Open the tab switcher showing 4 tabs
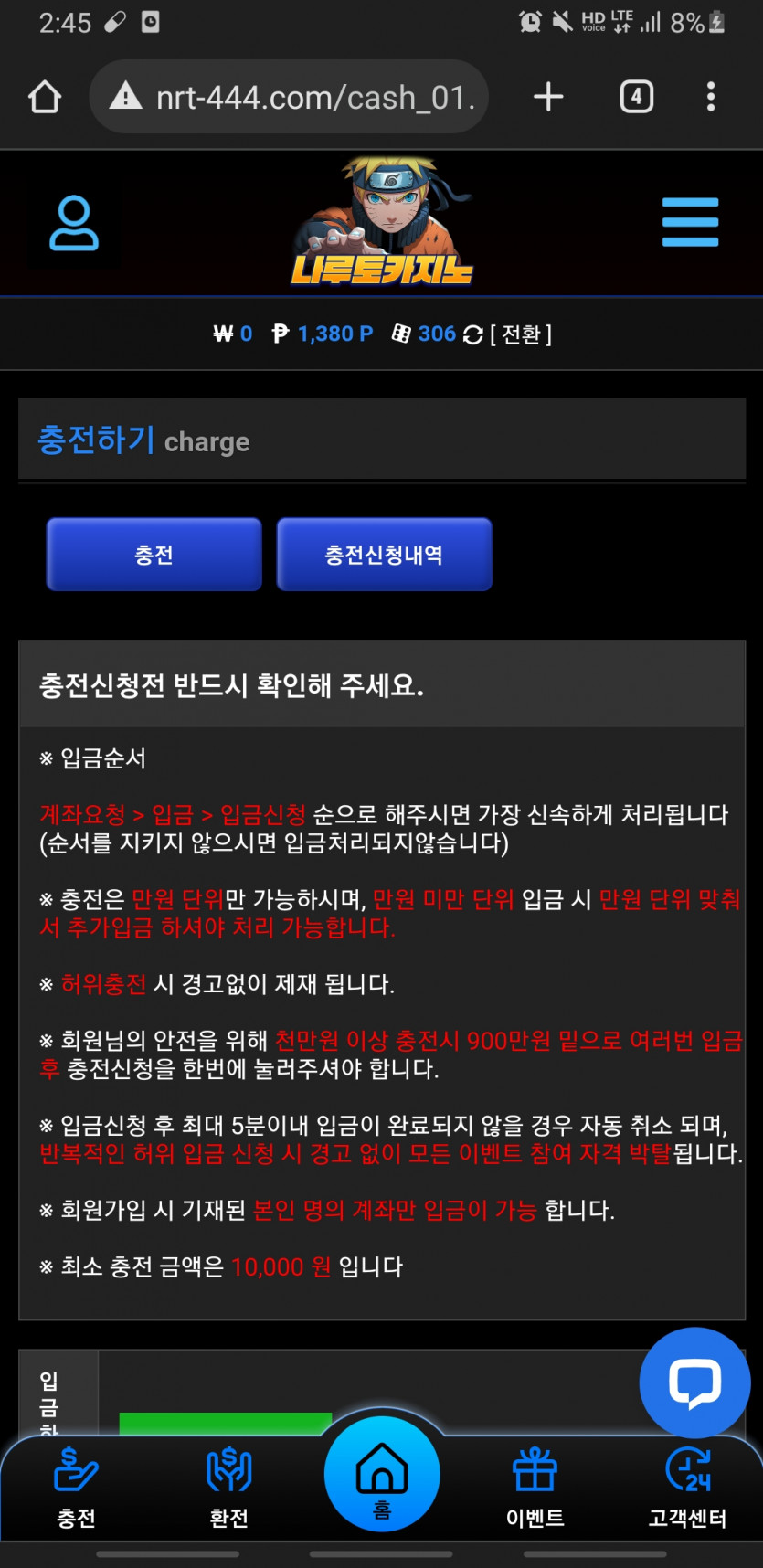763x1568 pixels. (637, 97)
